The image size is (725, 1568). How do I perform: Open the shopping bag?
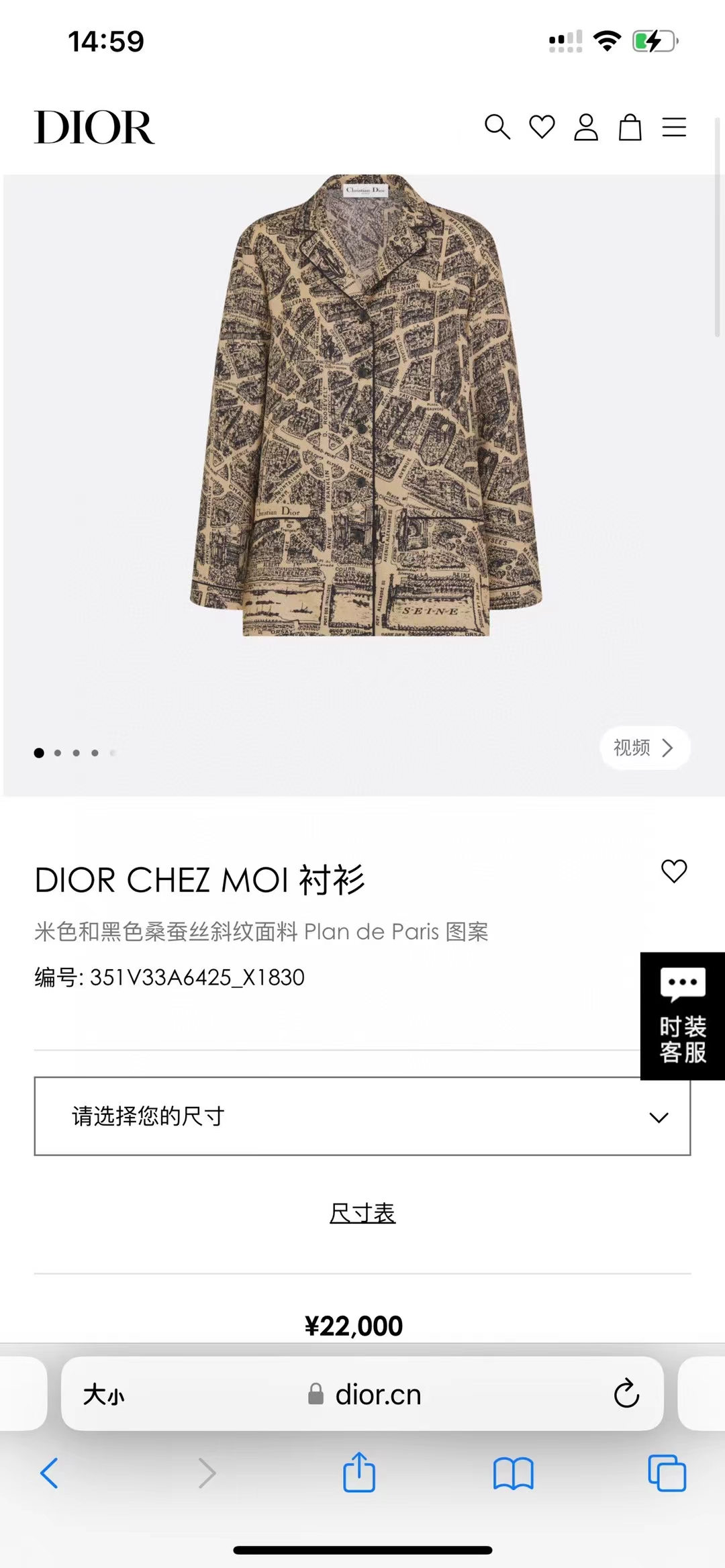tap(630, 127)
